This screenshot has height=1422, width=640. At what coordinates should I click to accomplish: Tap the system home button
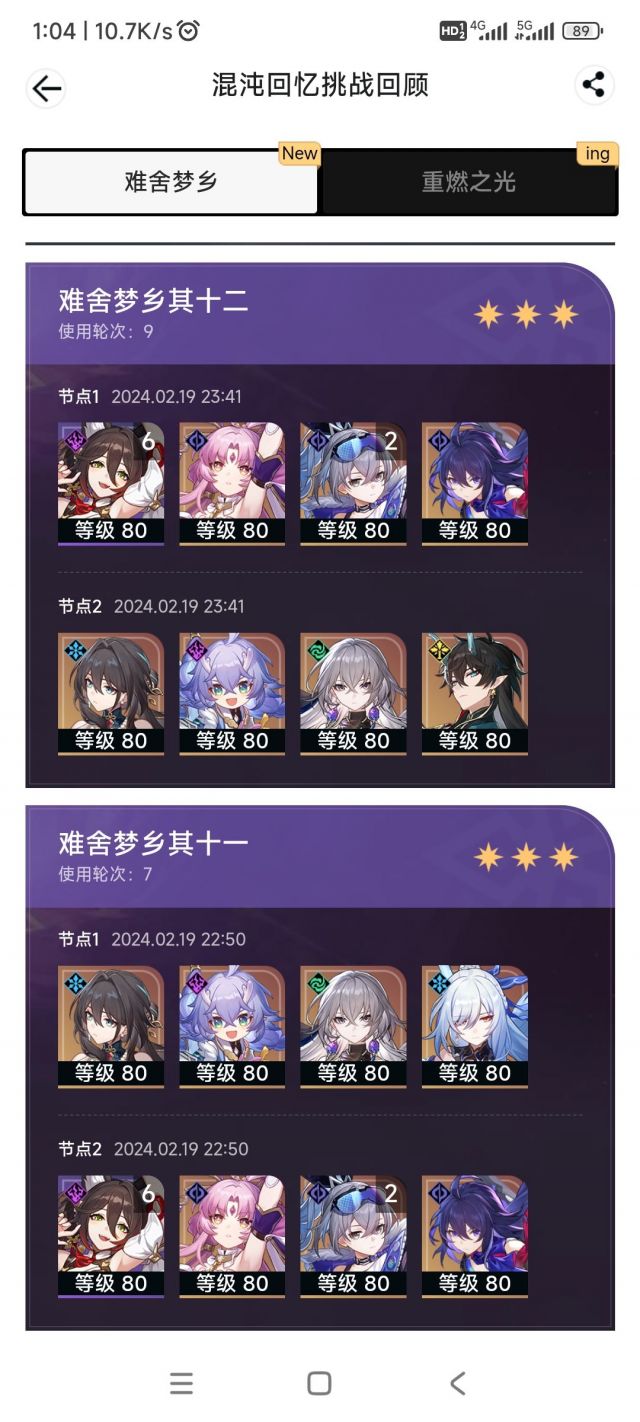click(x=319, y=1383)
